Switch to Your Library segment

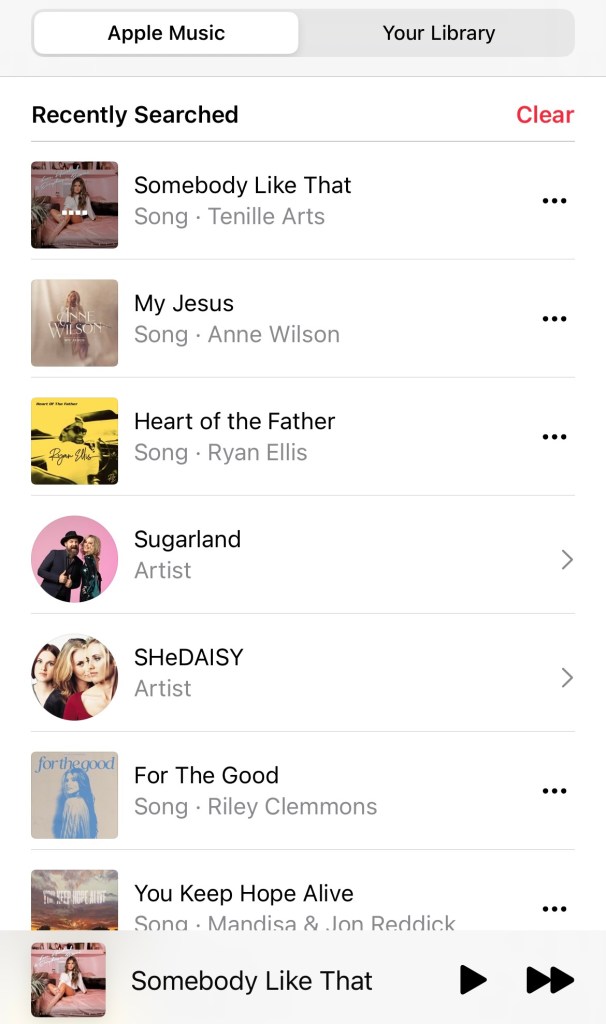coord(438,33)
